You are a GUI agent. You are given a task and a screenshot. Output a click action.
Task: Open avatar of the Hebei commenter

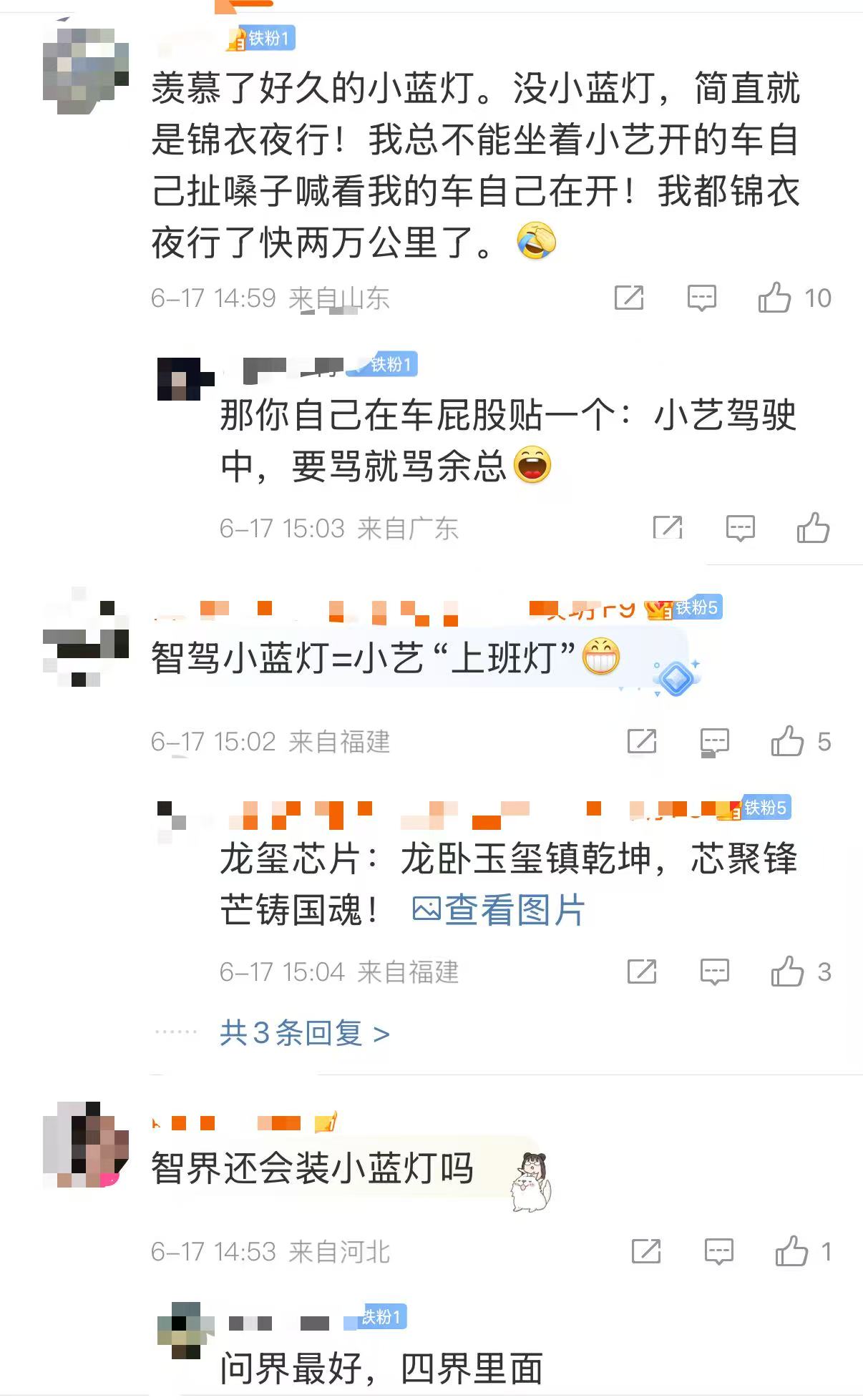86,1145
